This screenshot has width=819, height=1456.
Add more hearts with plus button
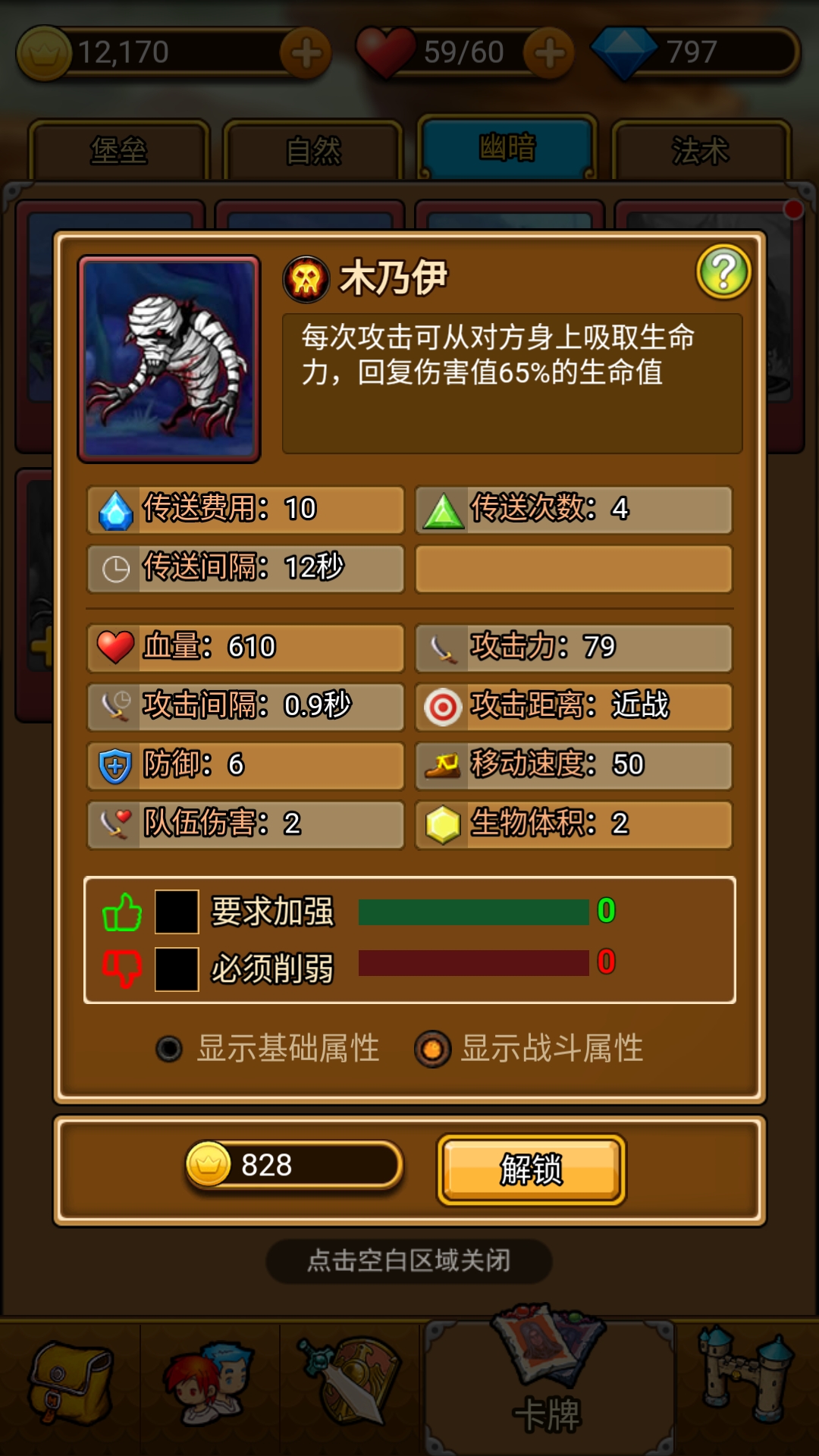(x=549, y=53)
